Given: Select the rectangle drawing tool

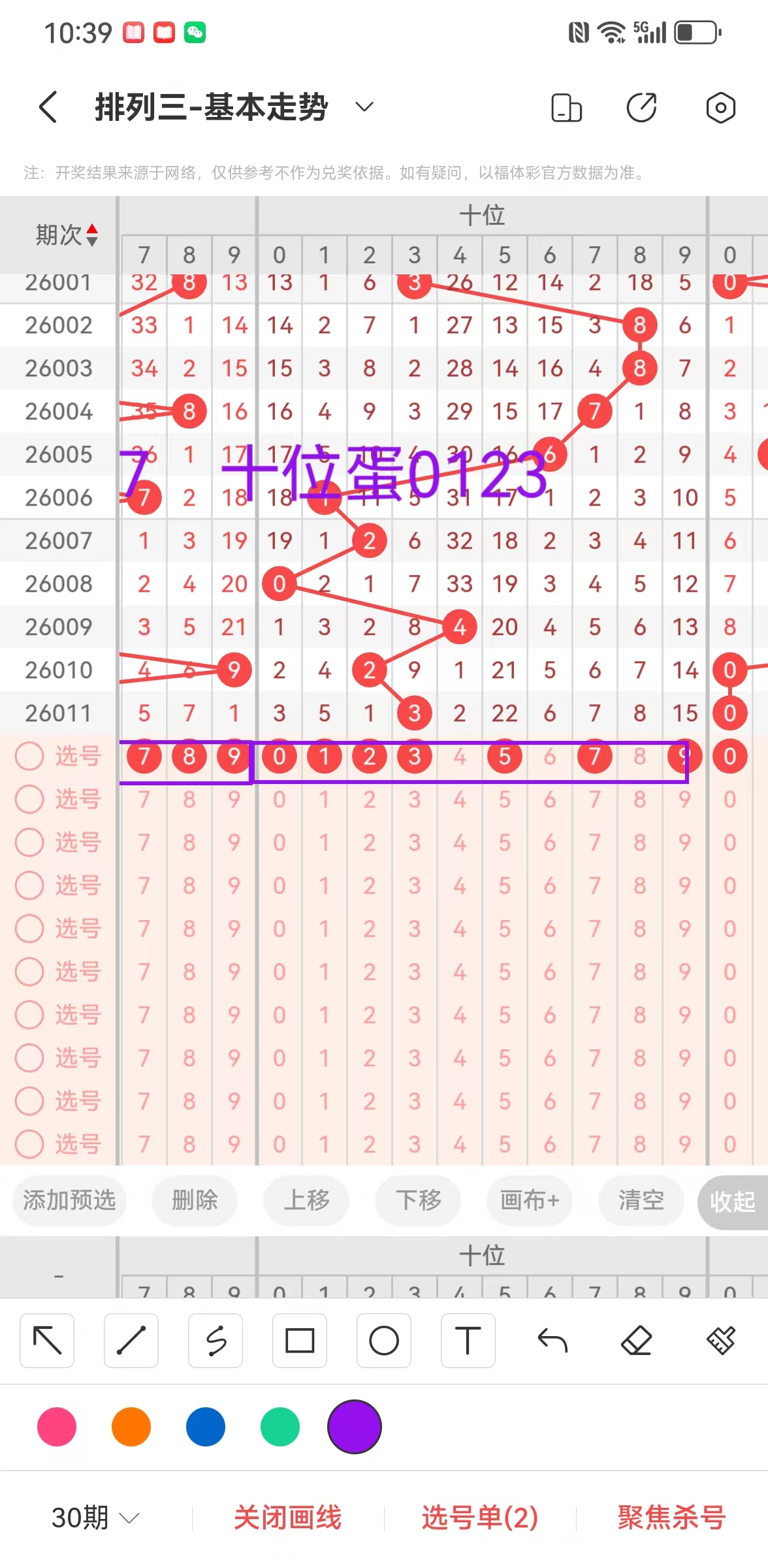Looking at the screenshot, I should (300, 1341).
